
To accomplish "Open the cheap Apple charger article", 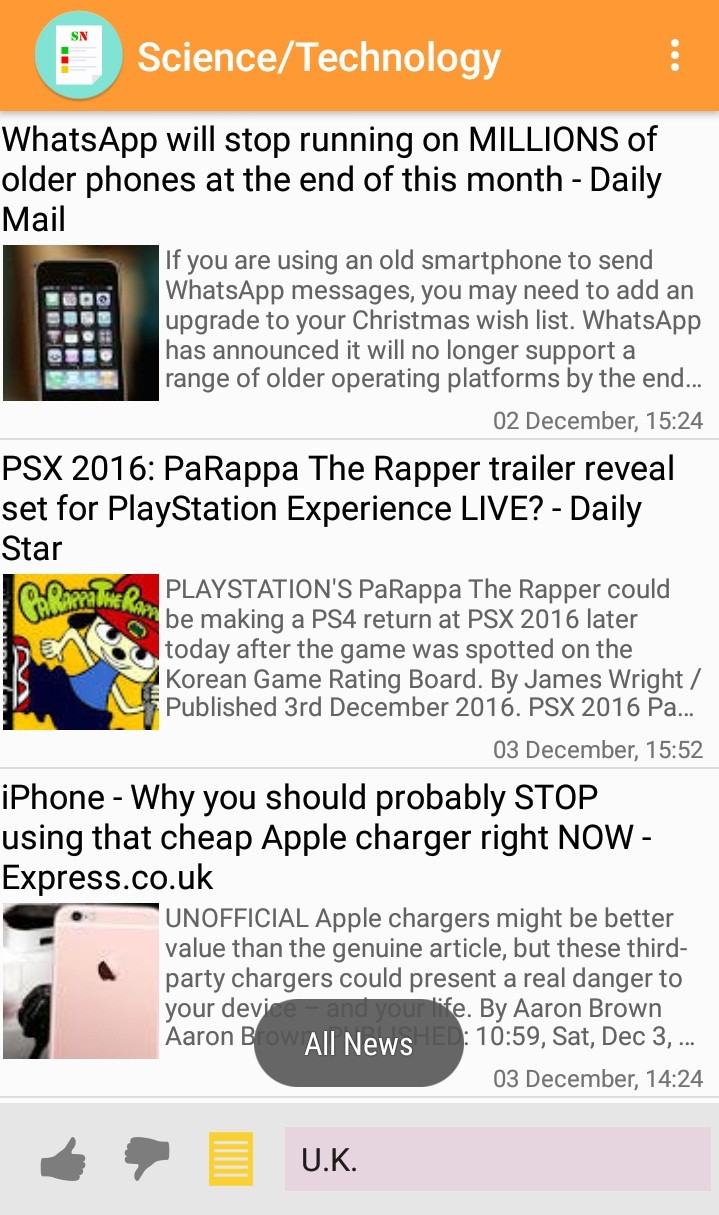I will pos(359,933).
